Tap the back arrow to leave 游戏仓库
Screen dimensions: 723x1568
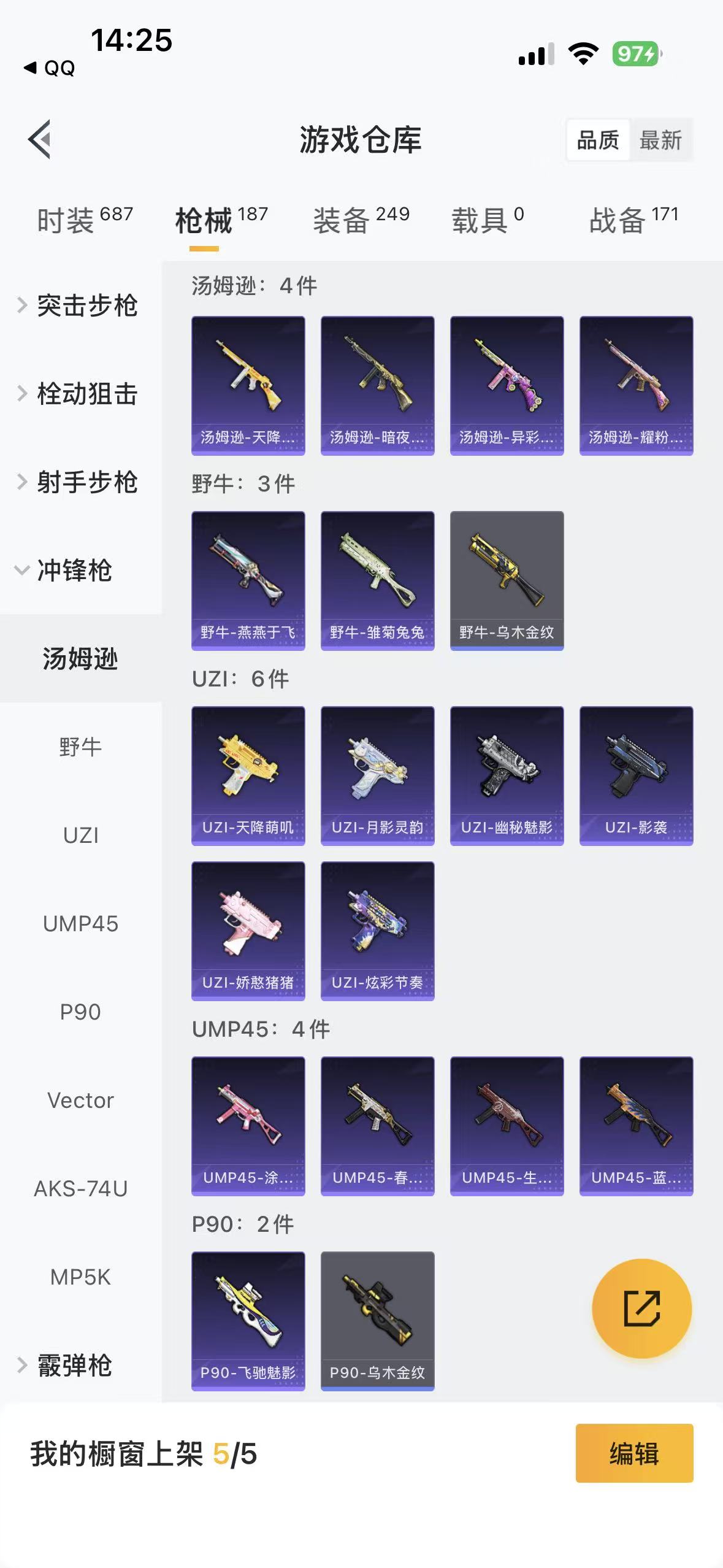(40, 140)
